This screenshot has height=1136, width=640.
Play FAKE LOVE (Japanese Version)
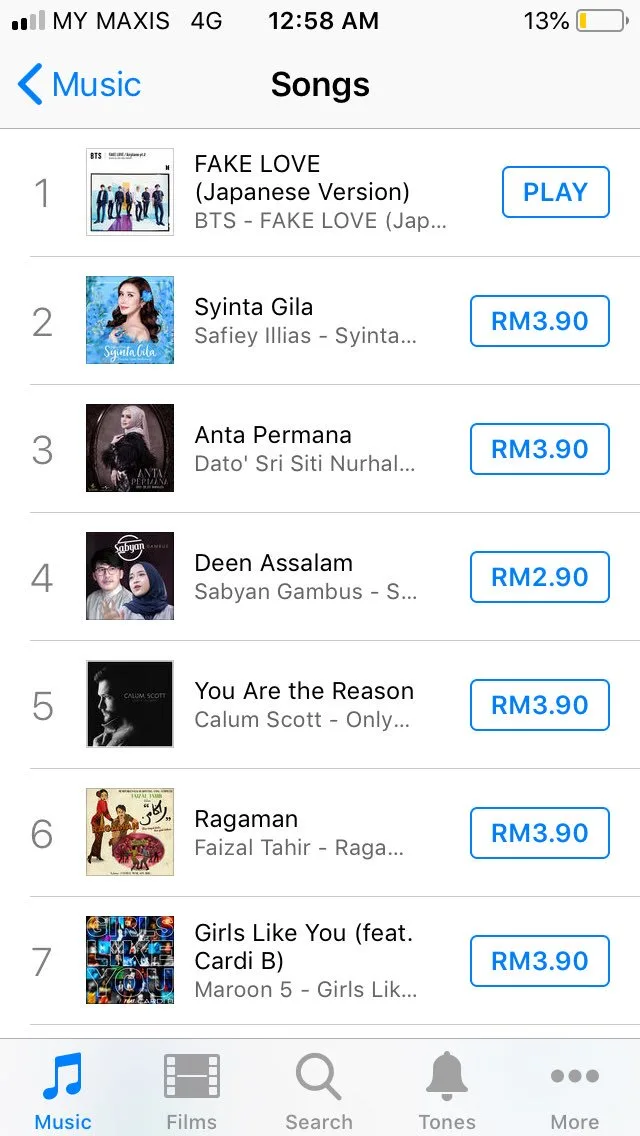pos(555,192)
